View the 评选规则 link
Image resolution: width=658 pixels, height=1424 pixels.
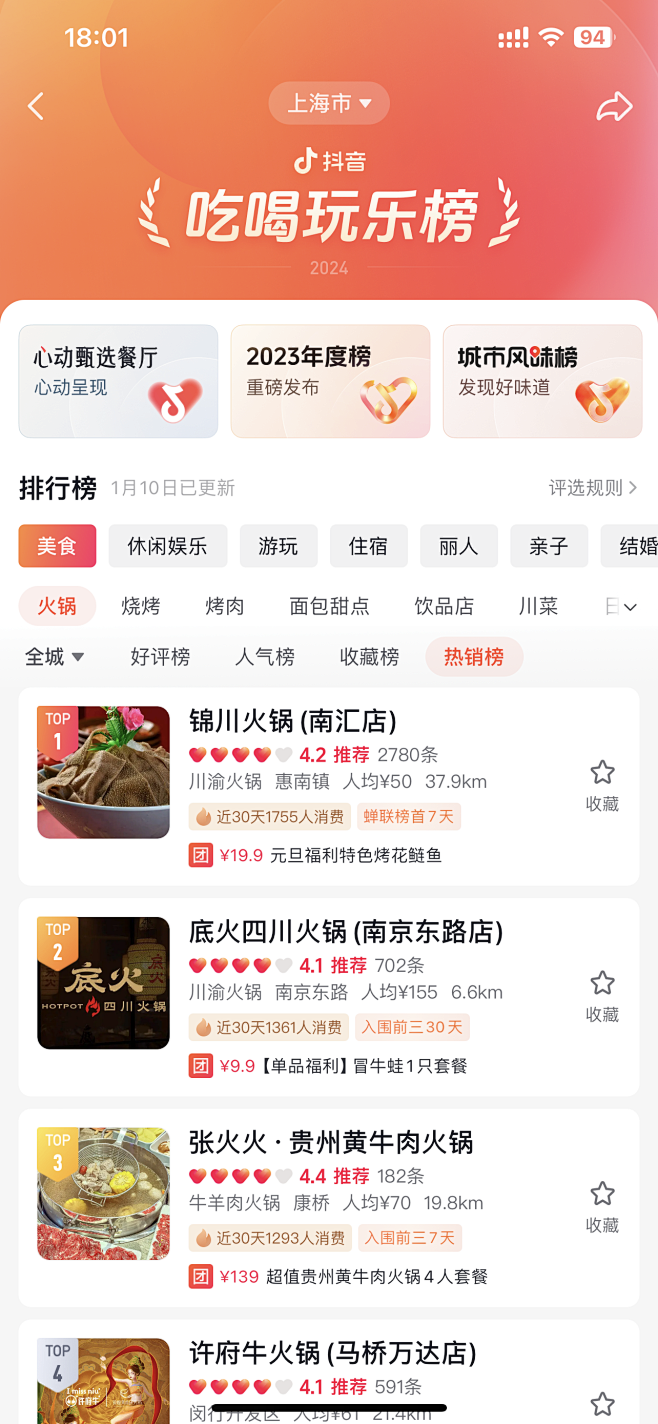[x=592, y=488]
